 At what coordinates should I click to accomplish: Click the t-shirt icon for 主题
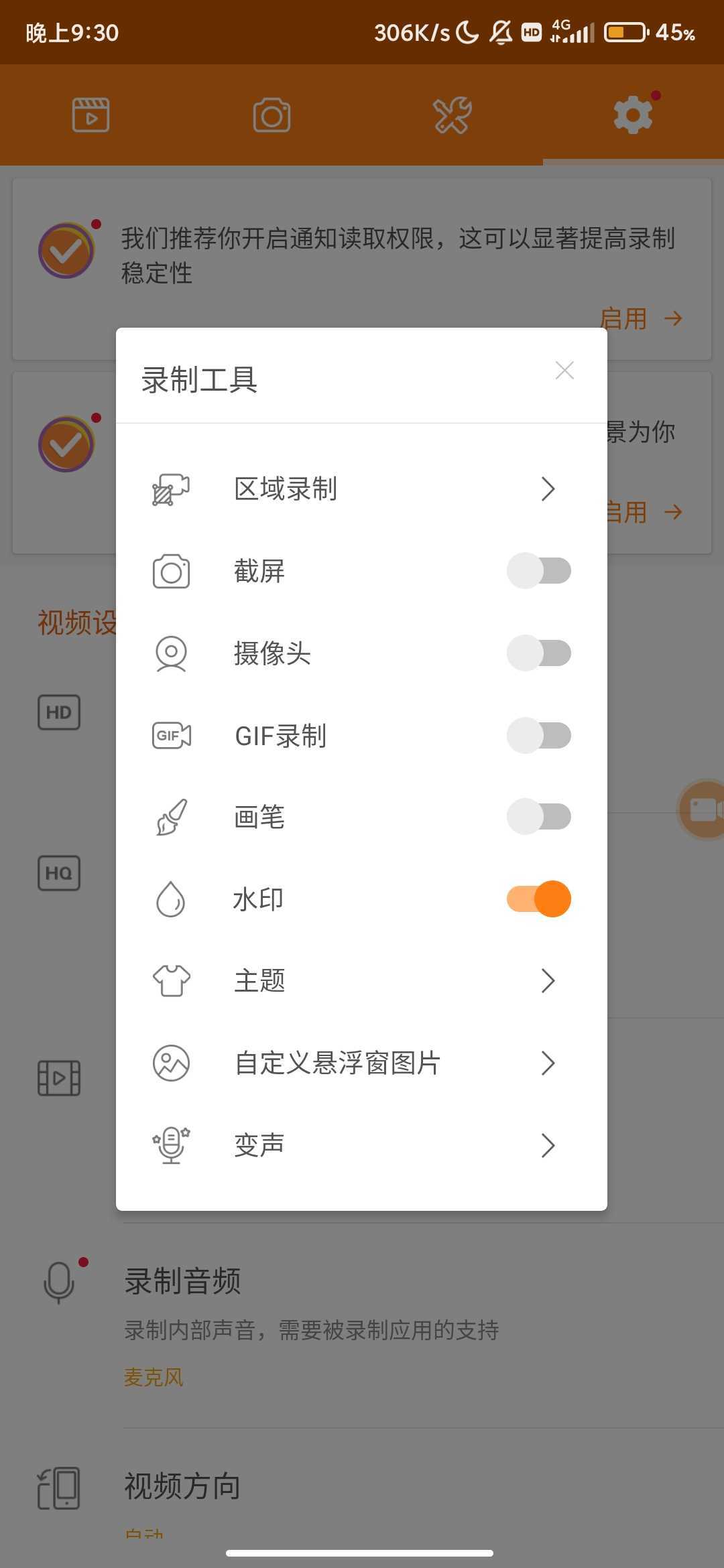[171, 980]
